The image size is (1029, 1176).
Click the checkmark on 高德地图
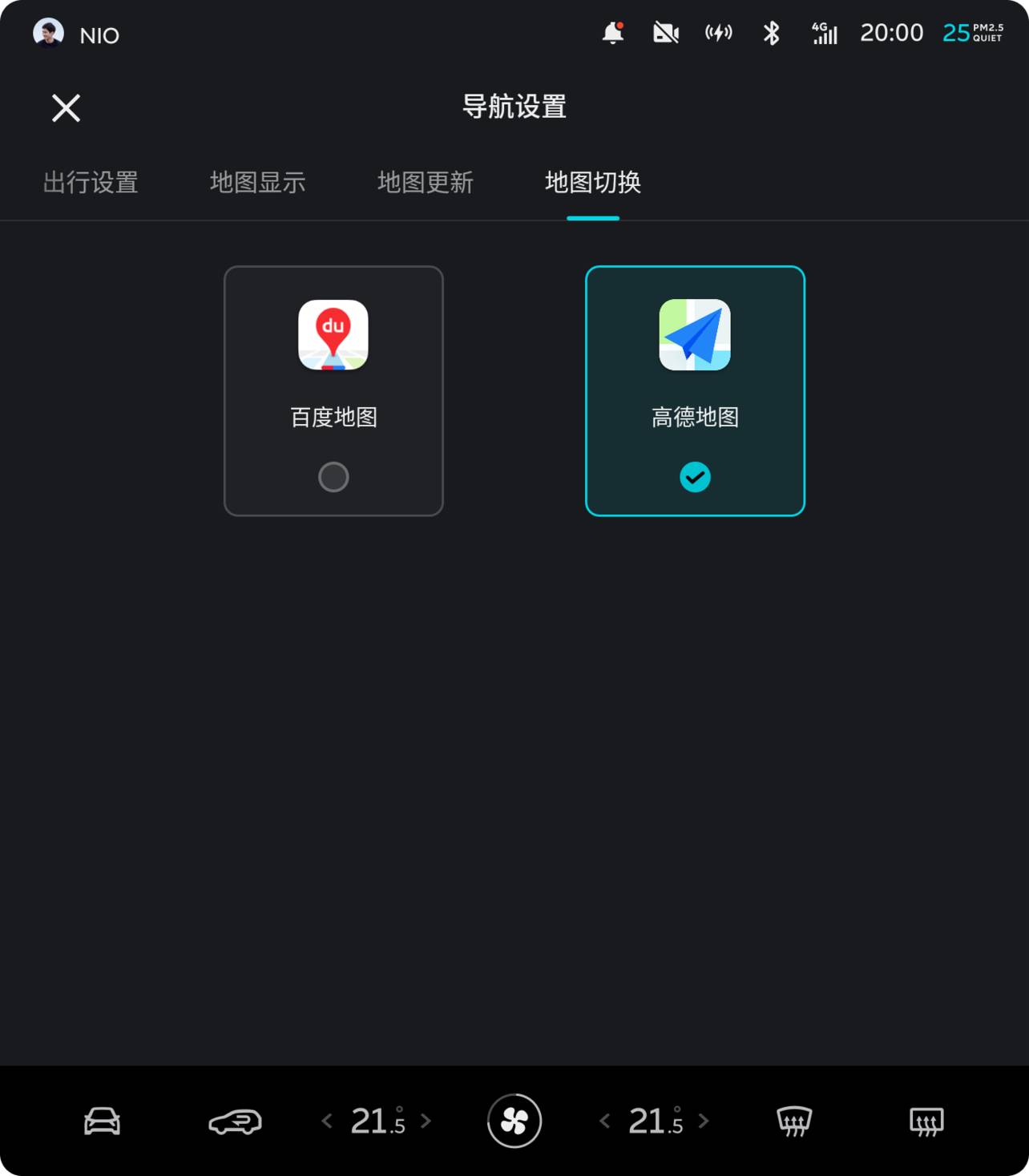click(695, 476)
